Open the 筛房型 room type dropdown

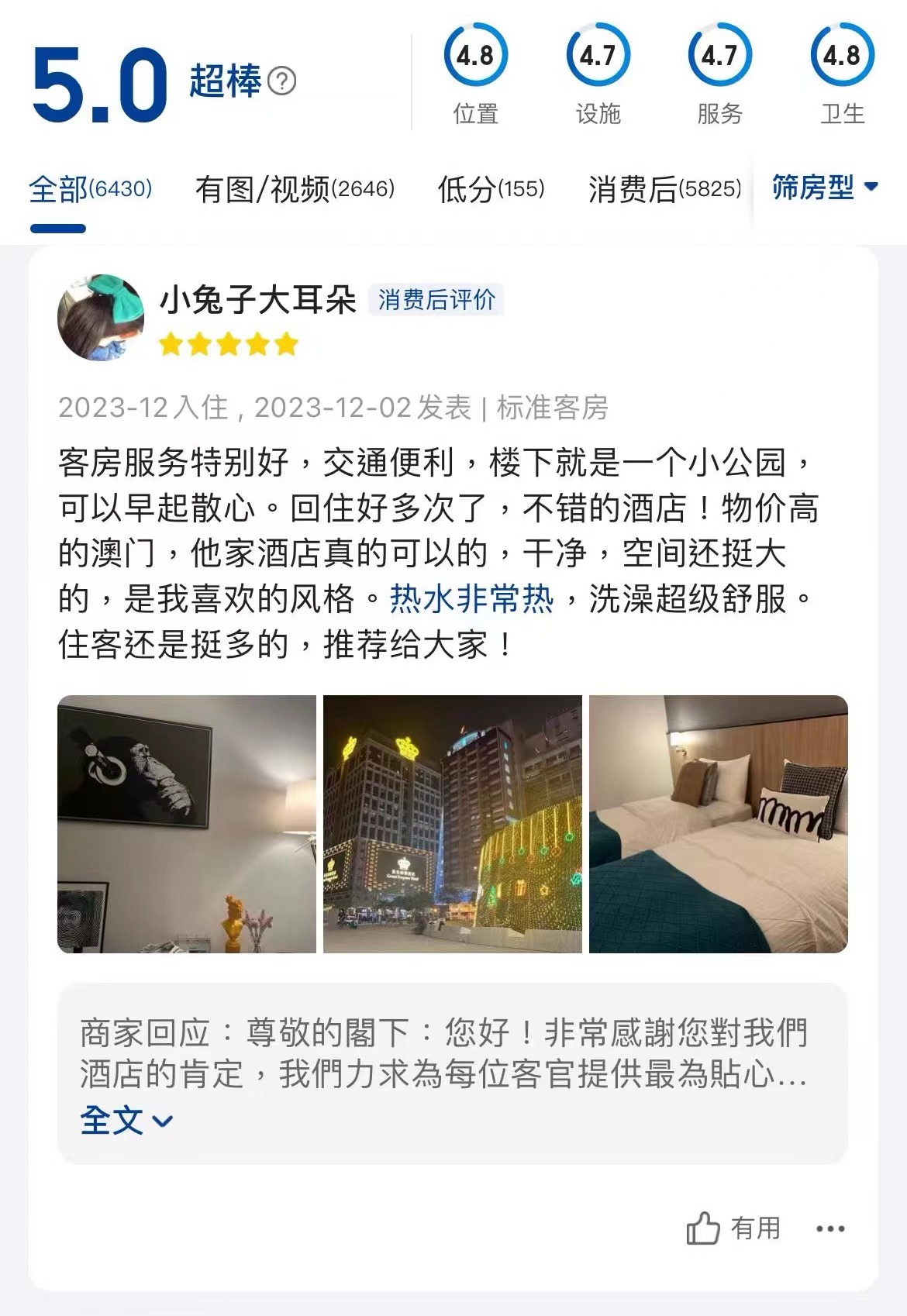[825, 187]
